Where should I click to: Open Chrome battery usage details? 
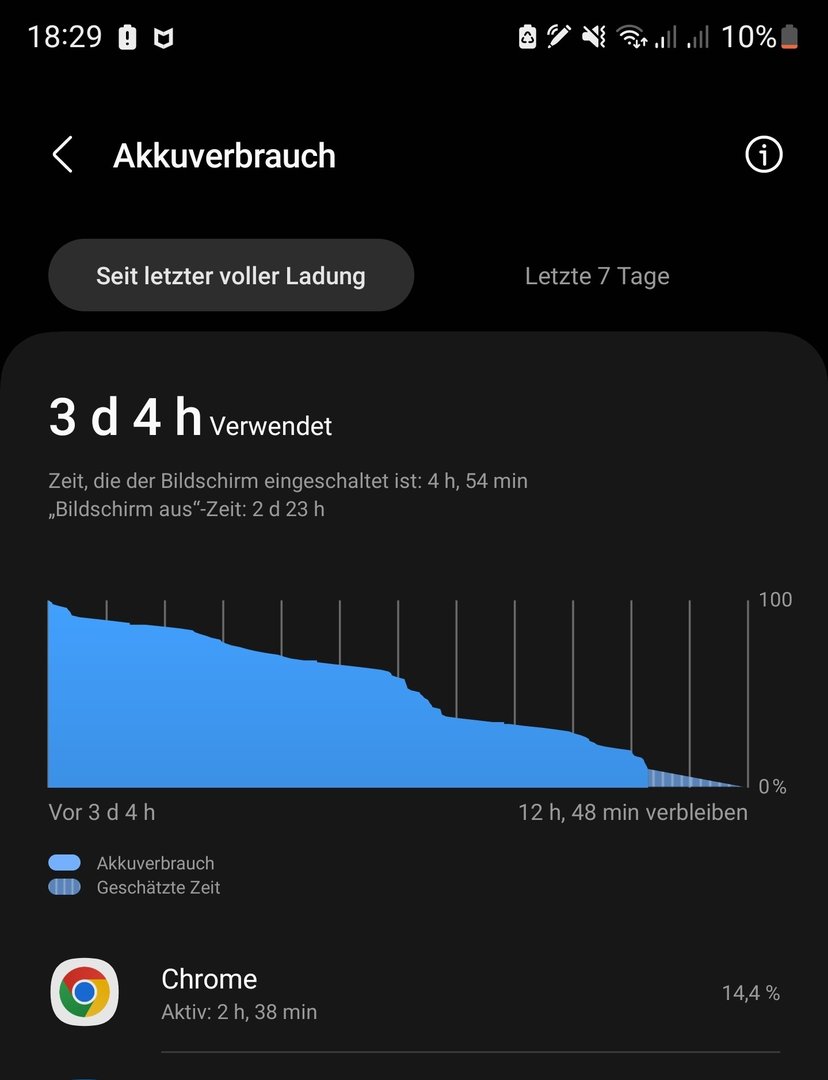414,993
